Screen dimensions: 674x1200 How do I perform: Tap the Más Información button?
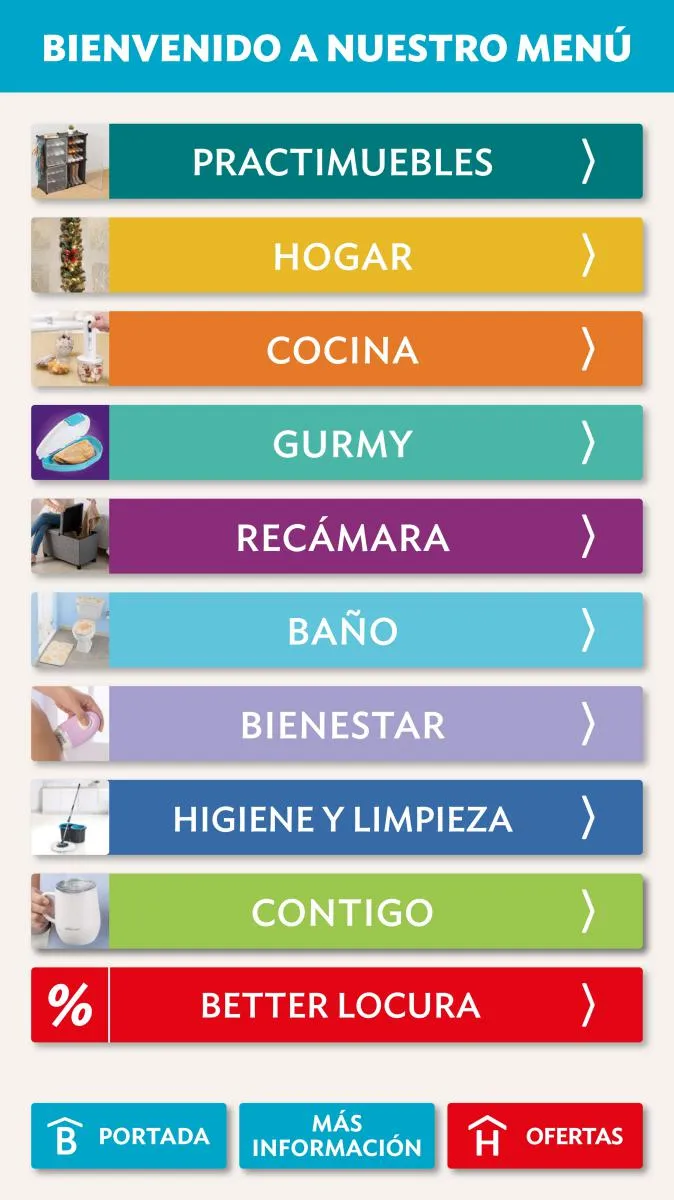337,1136
